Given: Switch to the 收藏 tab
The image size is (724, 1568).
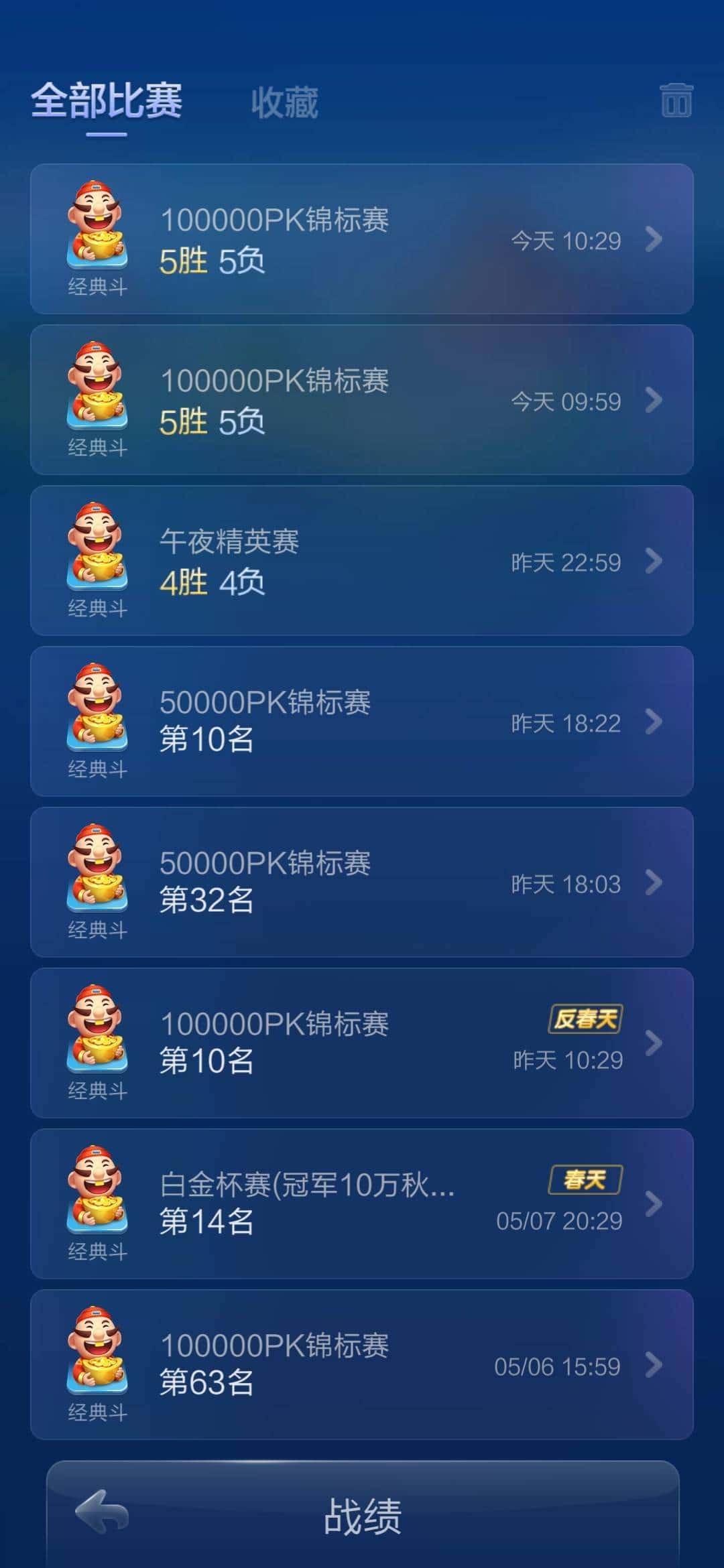Looking at the screenshot, I should coord(284,102).
